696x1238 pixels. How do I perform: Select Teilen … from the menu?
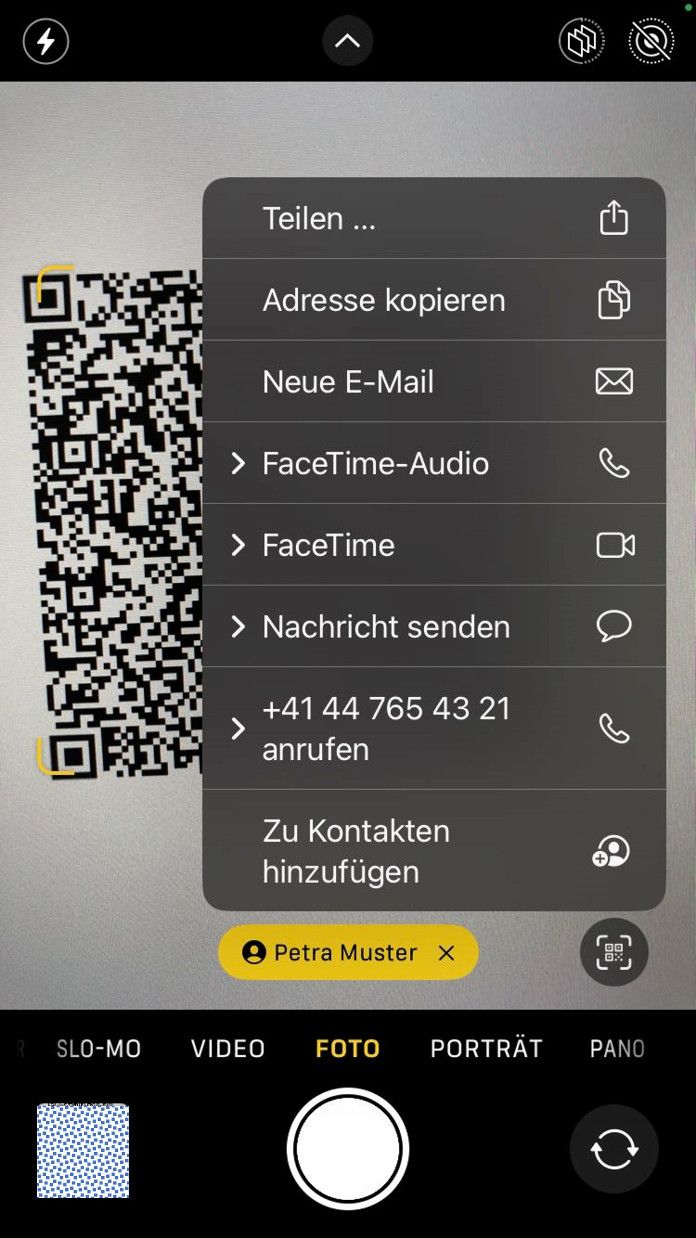point(433,219)
